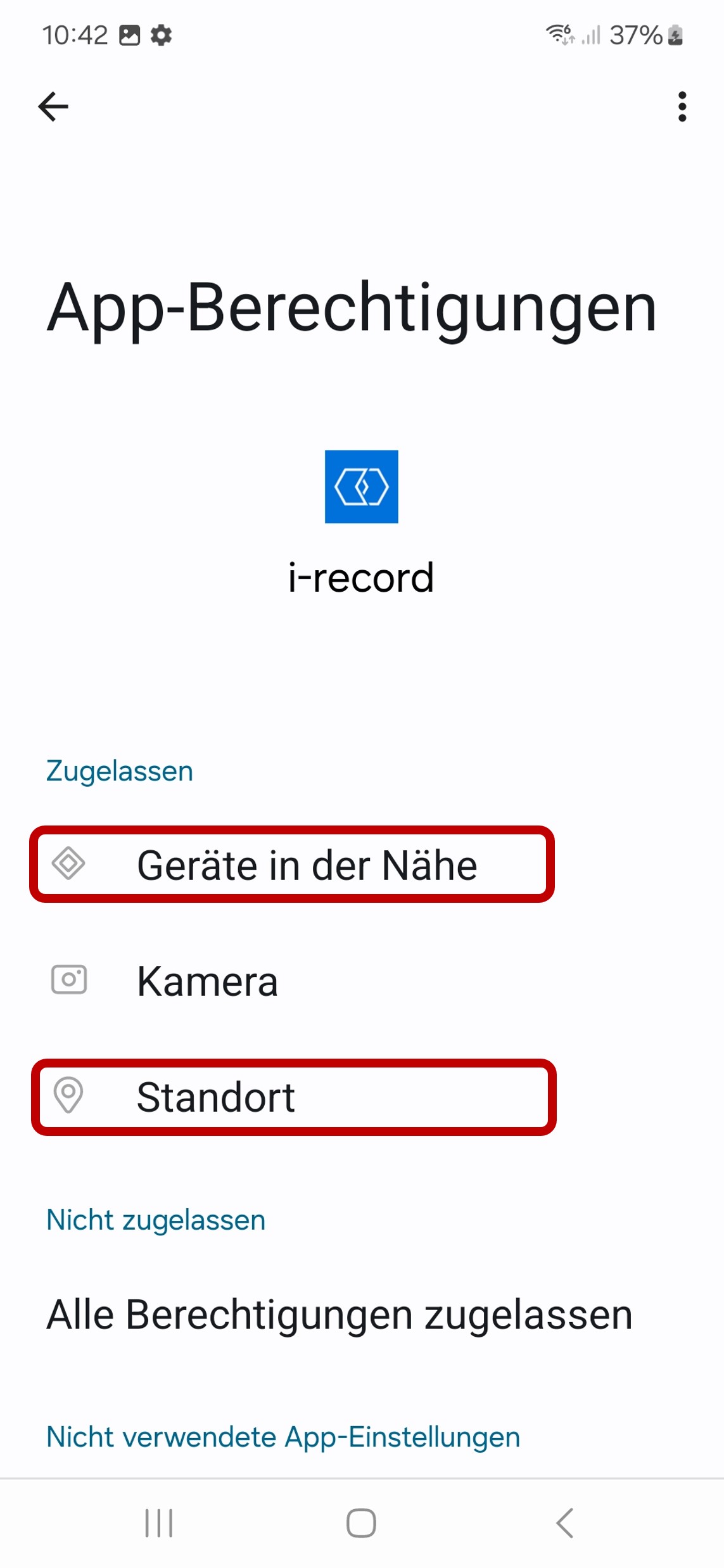Screen dimensions: 724x1568
Task: Open the Kamera permission
Action: pos(208,981)
